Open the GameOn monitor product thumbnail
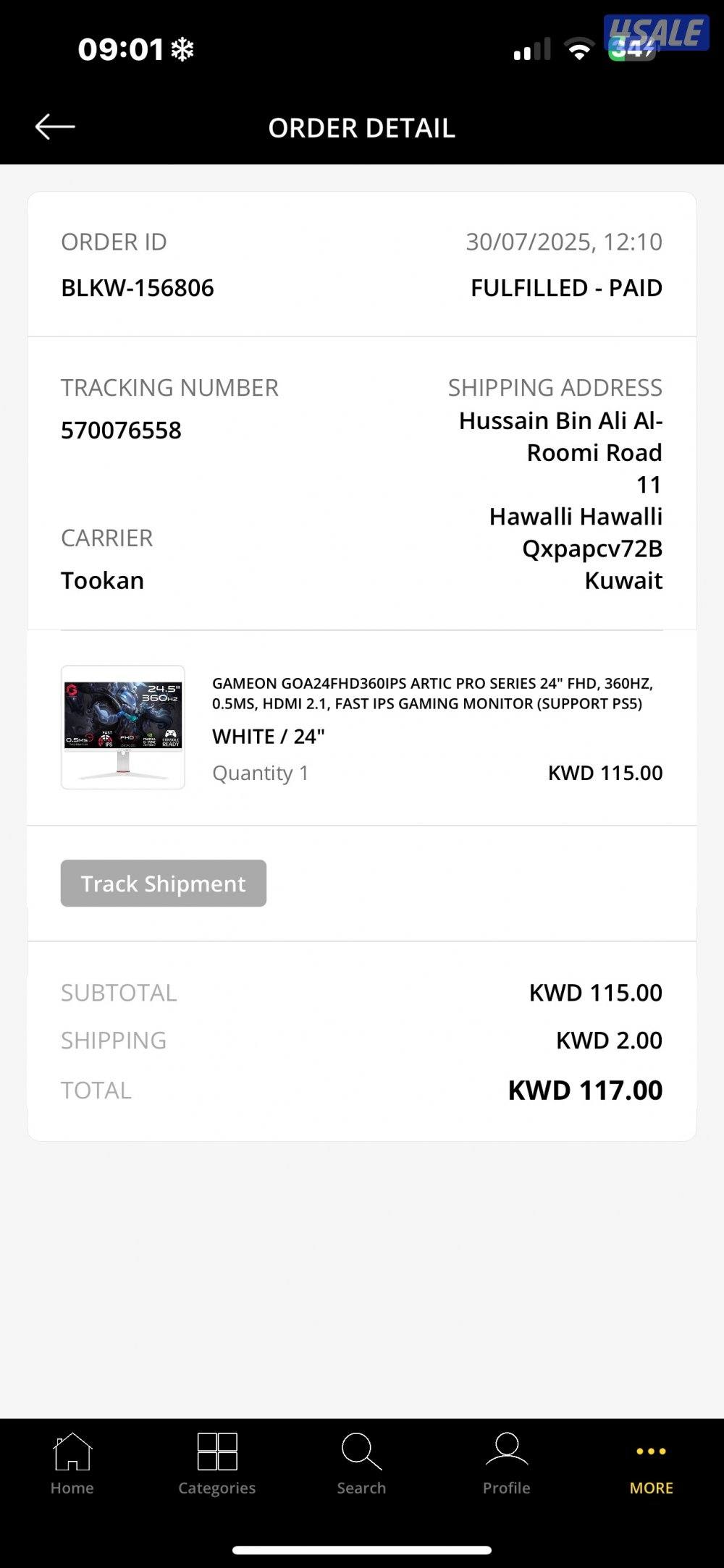Image resolution: width=724 pixels, height=1568 pixels. (123, 727)
